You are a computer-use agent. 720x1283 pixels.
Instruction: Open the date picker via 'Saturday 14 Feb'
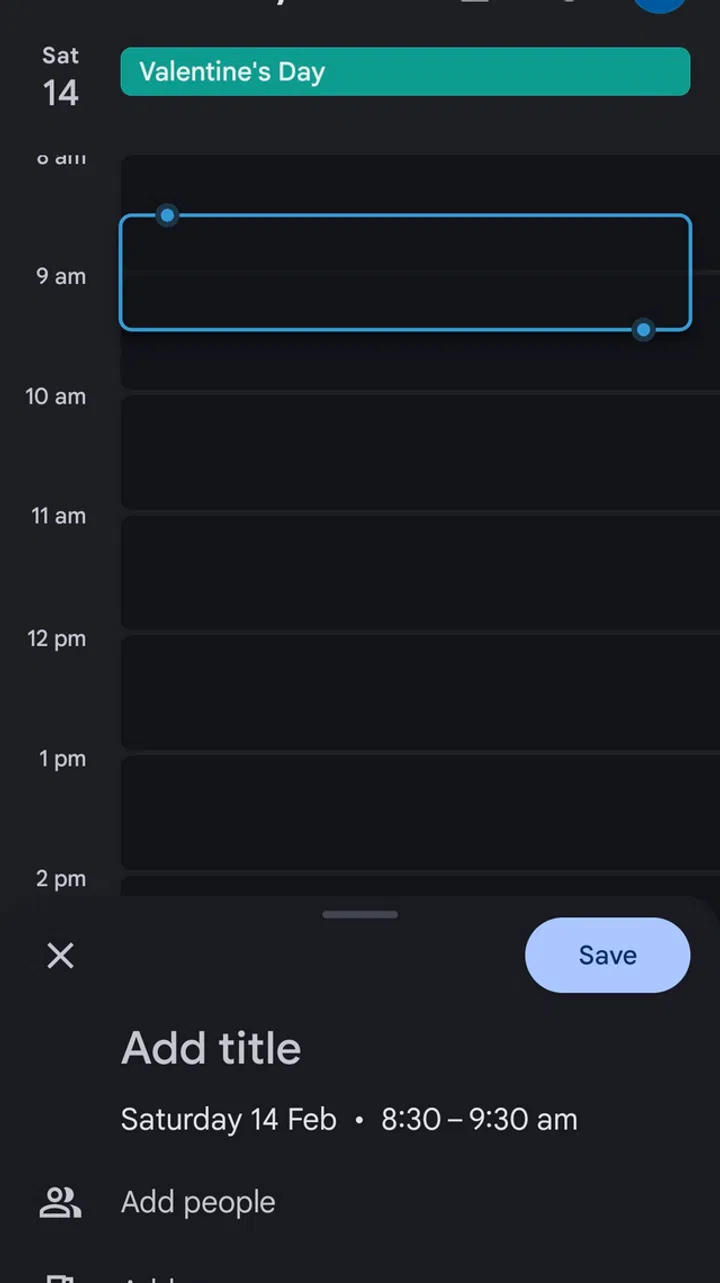tap(228, 1119)
